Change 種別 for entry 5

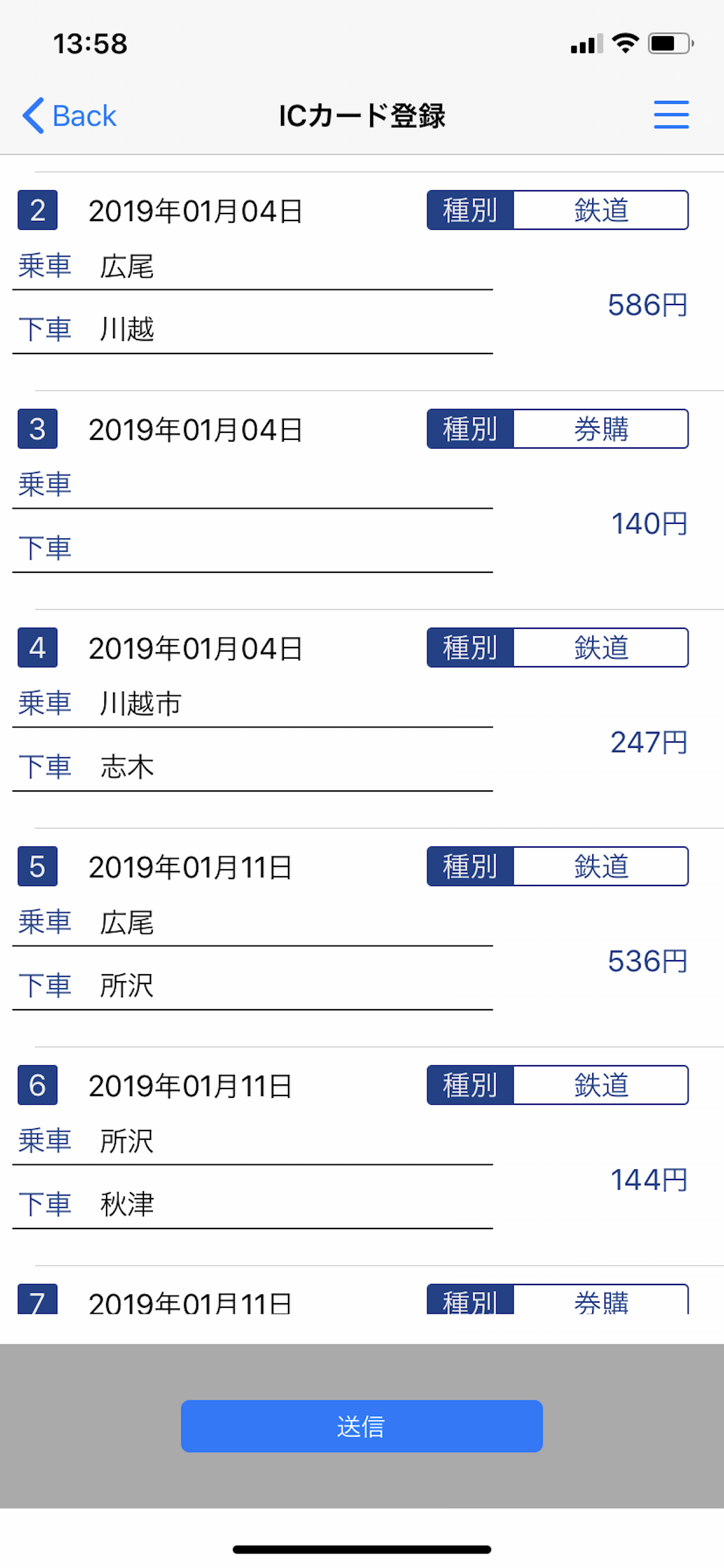pyautogui.click(x=600, y=866)
